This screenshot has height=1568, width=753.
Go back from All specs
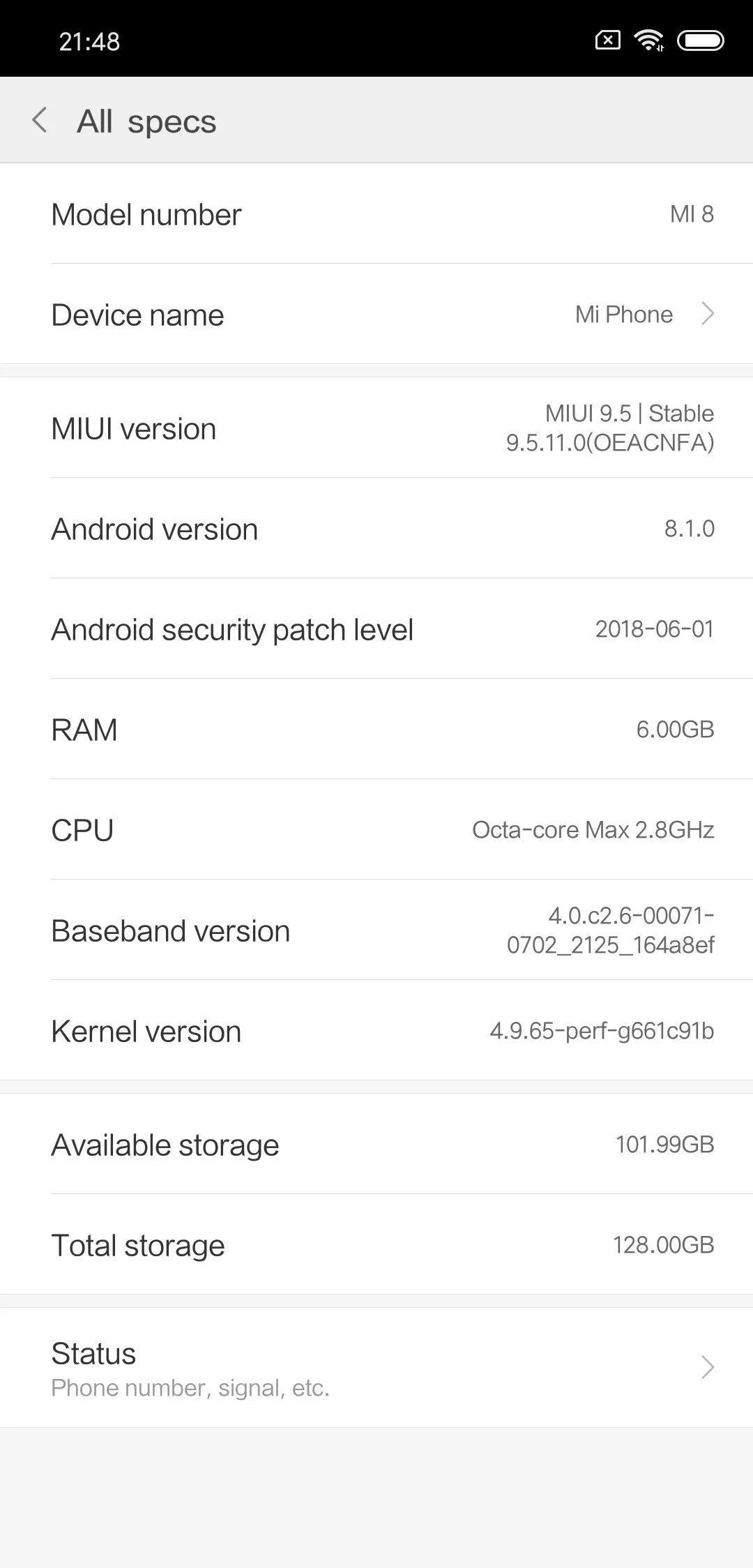point(40,121)
